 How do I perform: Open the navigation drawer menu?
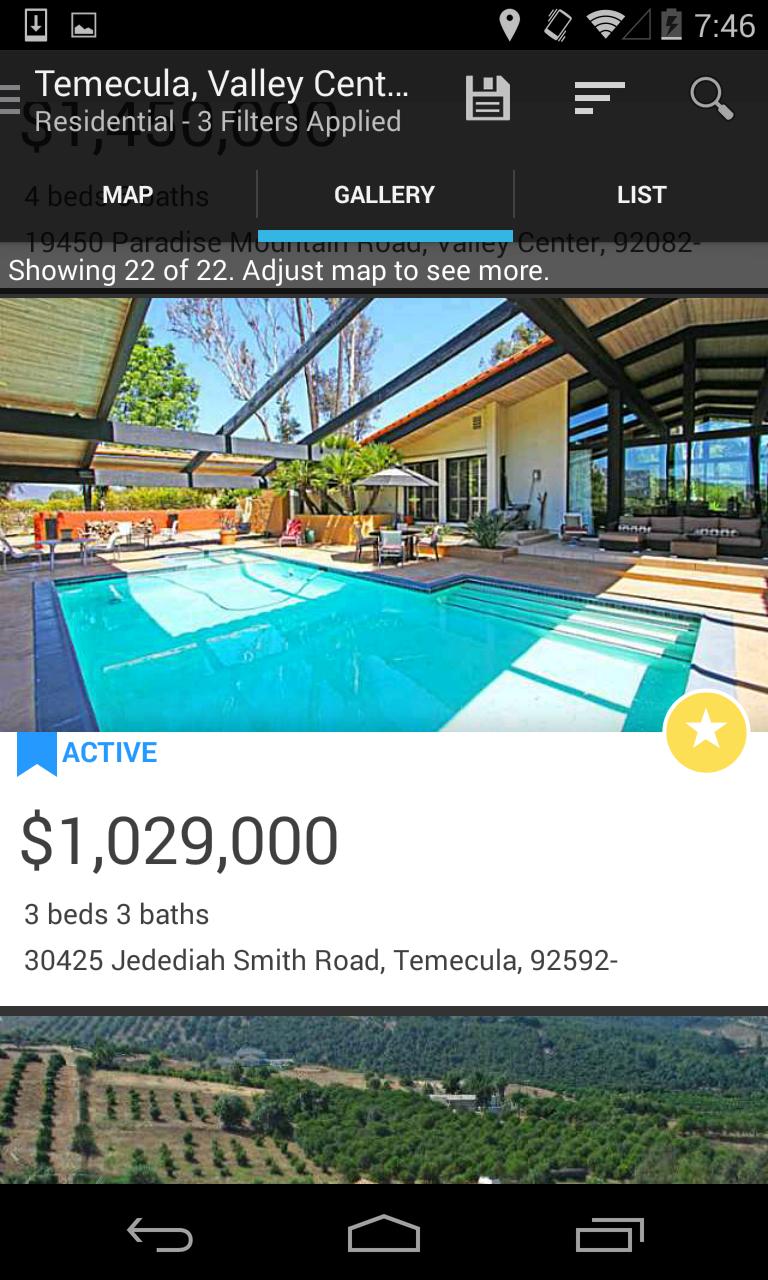pos(10,100)
